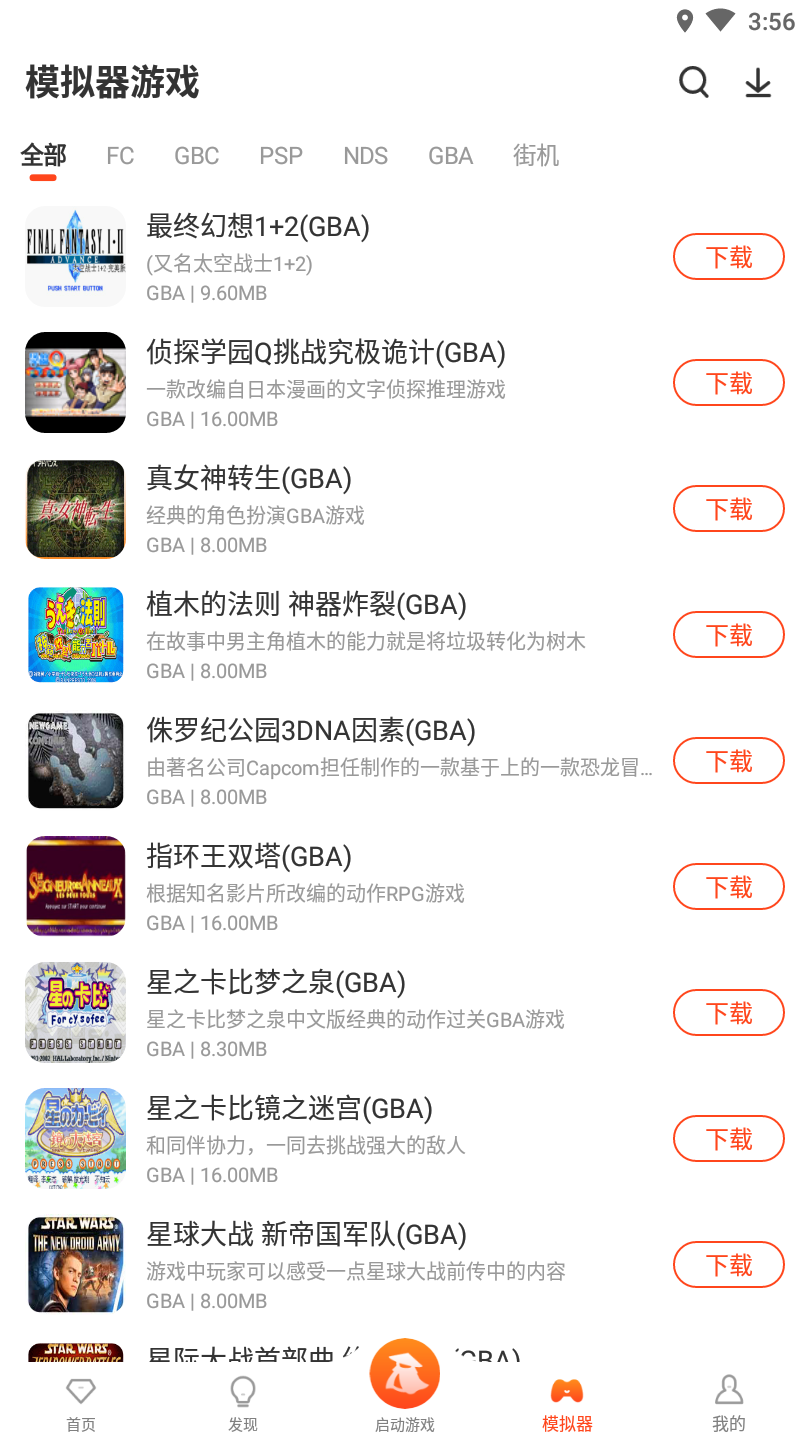Tap the Final Fantasy game cover thumbnail
The image size is (810, 1440).
(x=75, y=256)
